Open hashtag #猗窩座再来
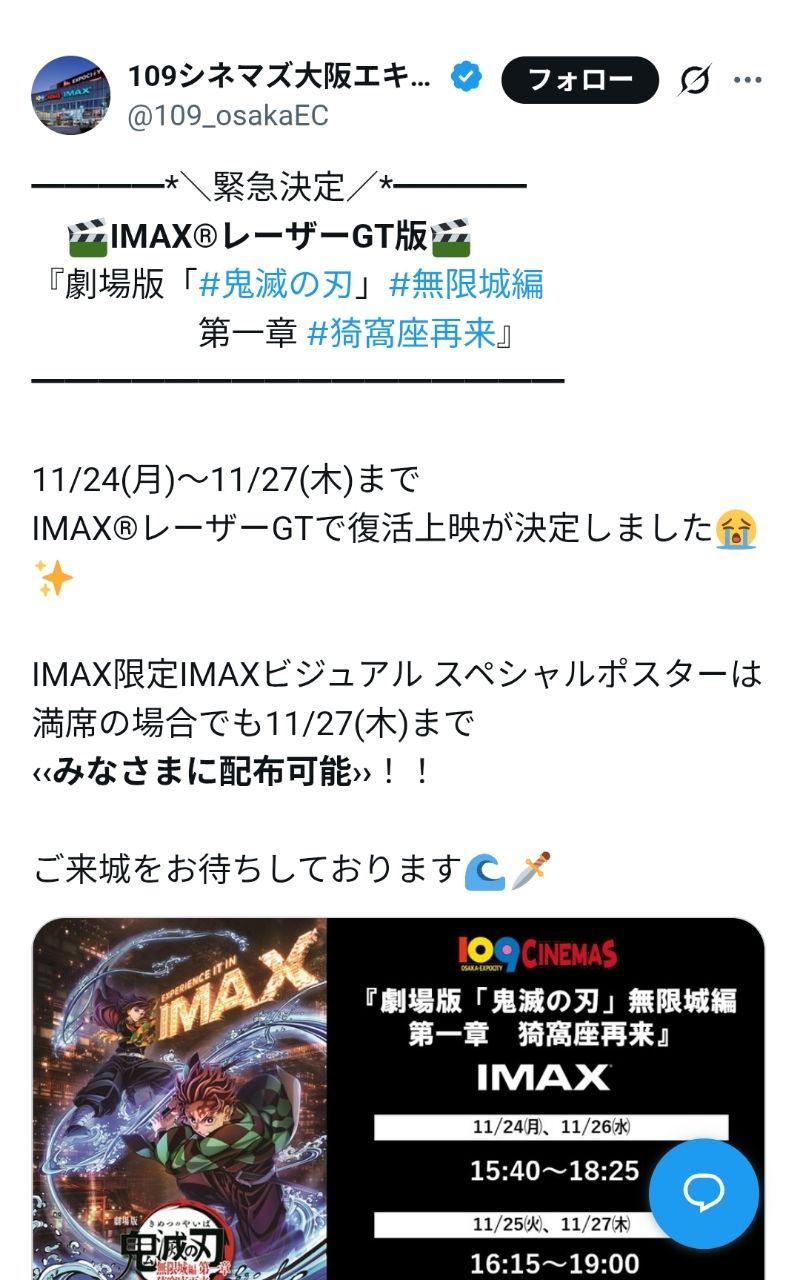 pyautogui.click(x=401, y=334)
